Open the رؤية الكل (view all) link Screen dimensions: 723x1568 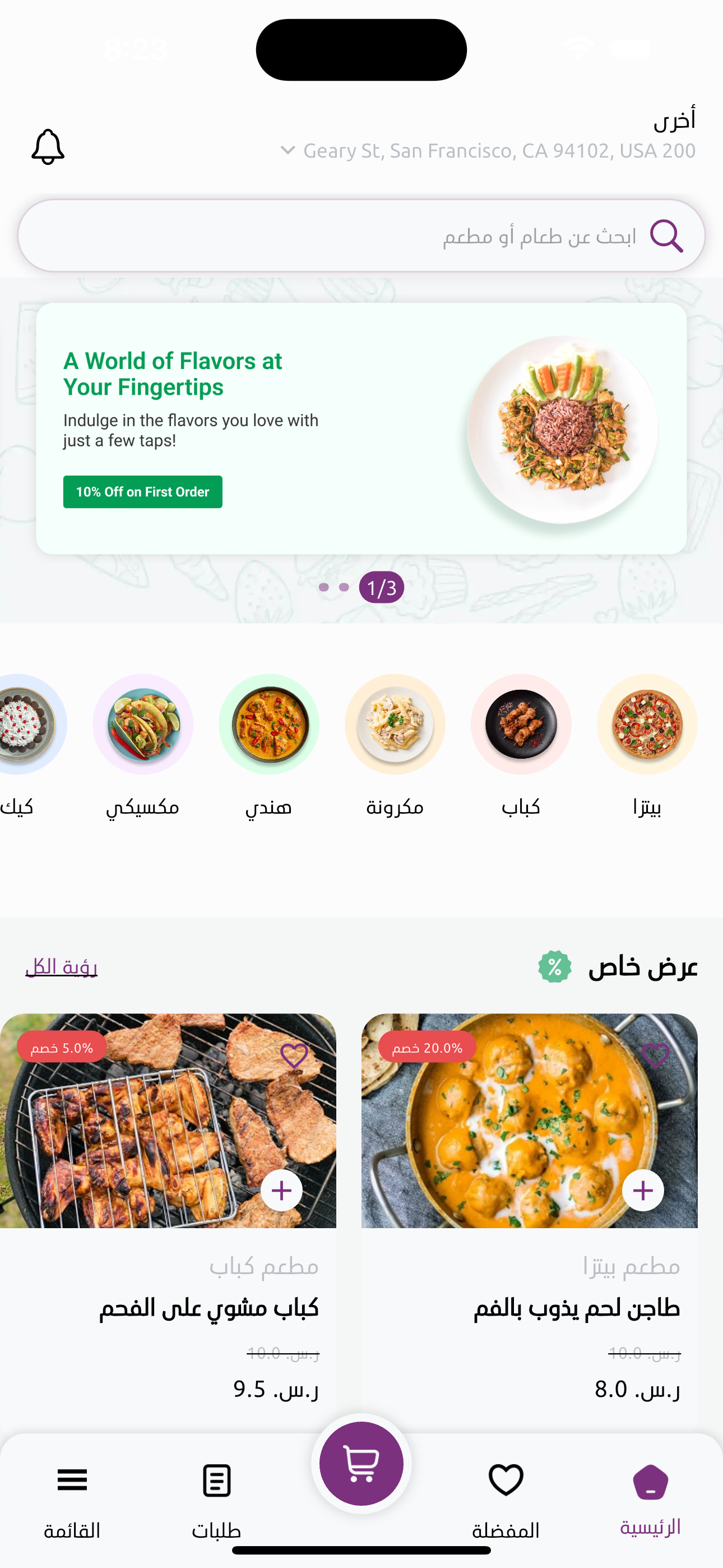pos(62,967)
